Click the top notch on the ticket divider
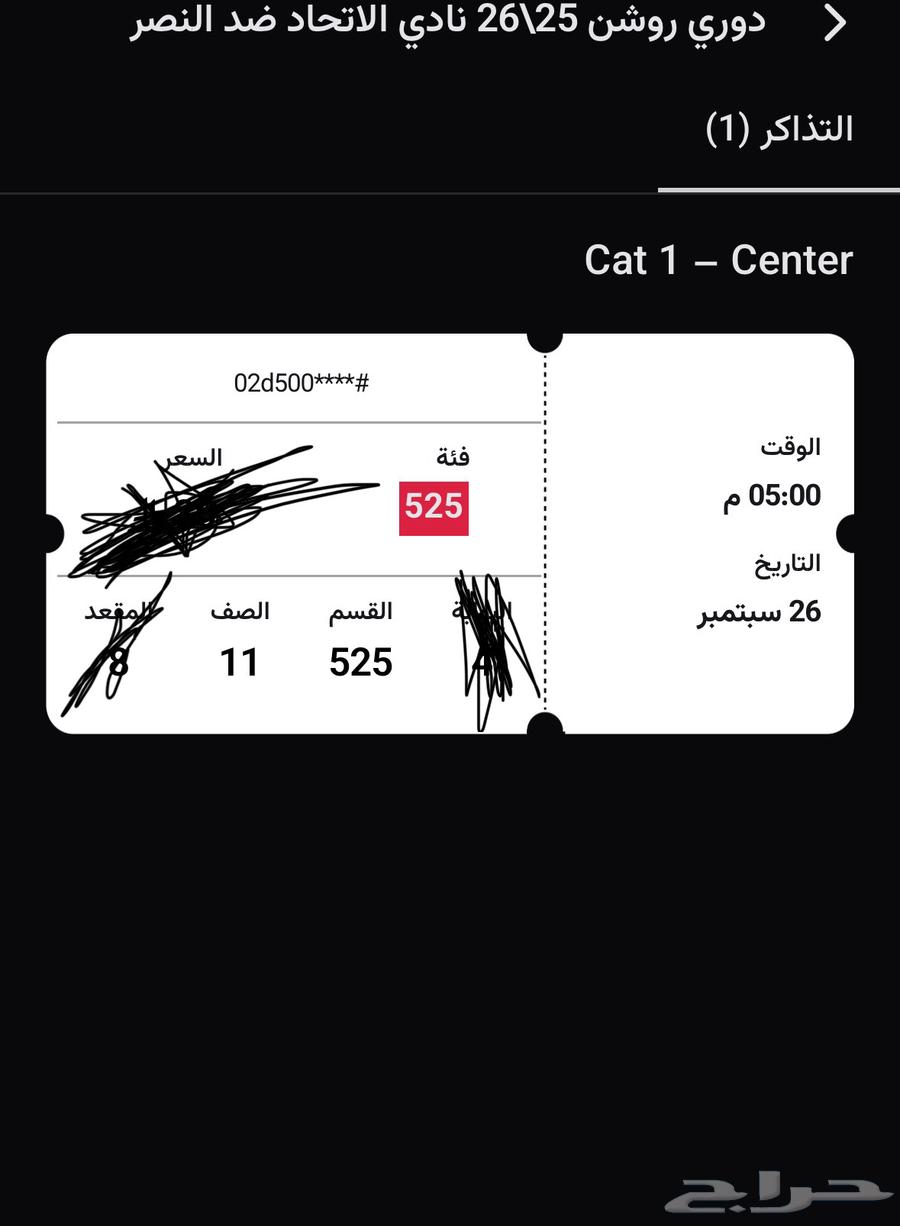 click(543, 335)
